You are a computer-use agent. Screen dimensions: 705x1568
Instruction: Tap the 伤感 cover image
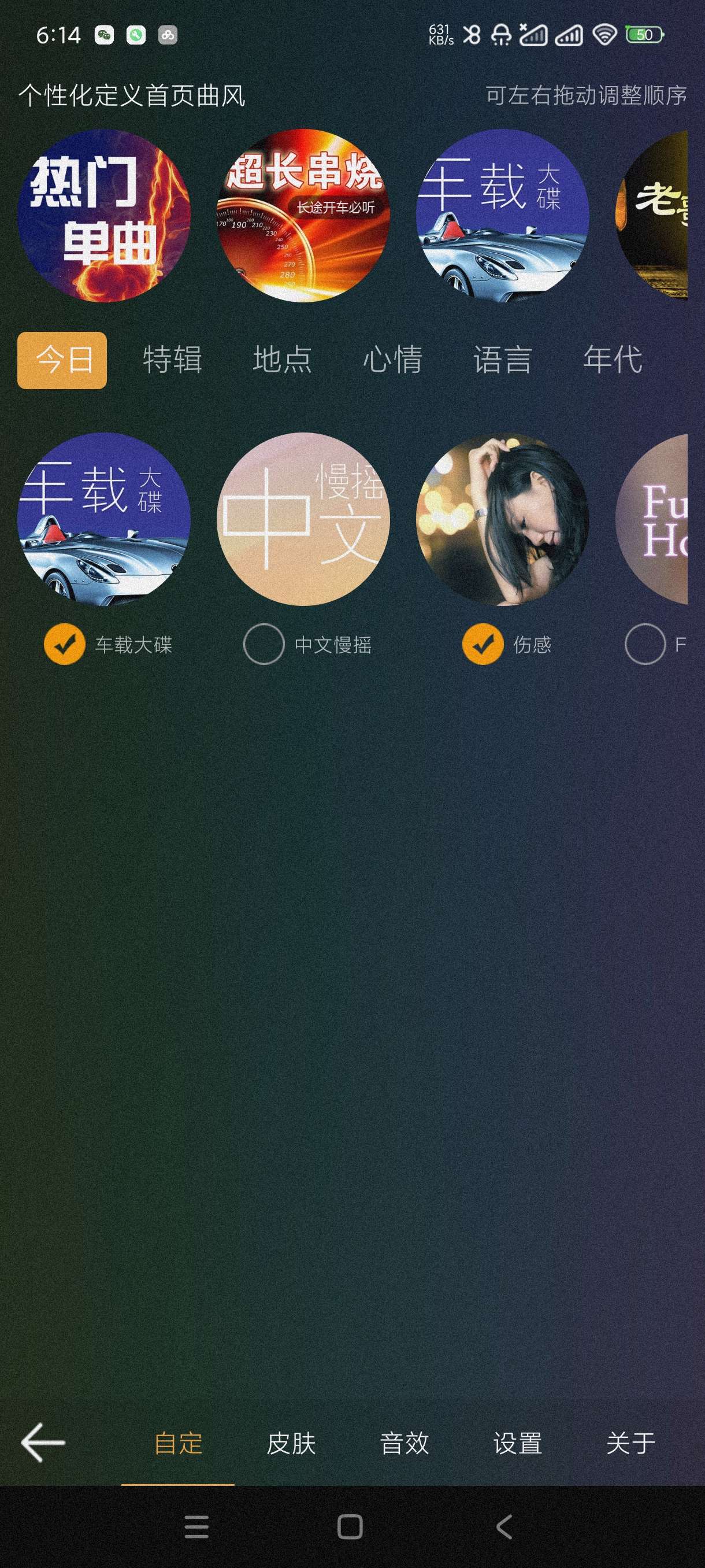(502, 519)
